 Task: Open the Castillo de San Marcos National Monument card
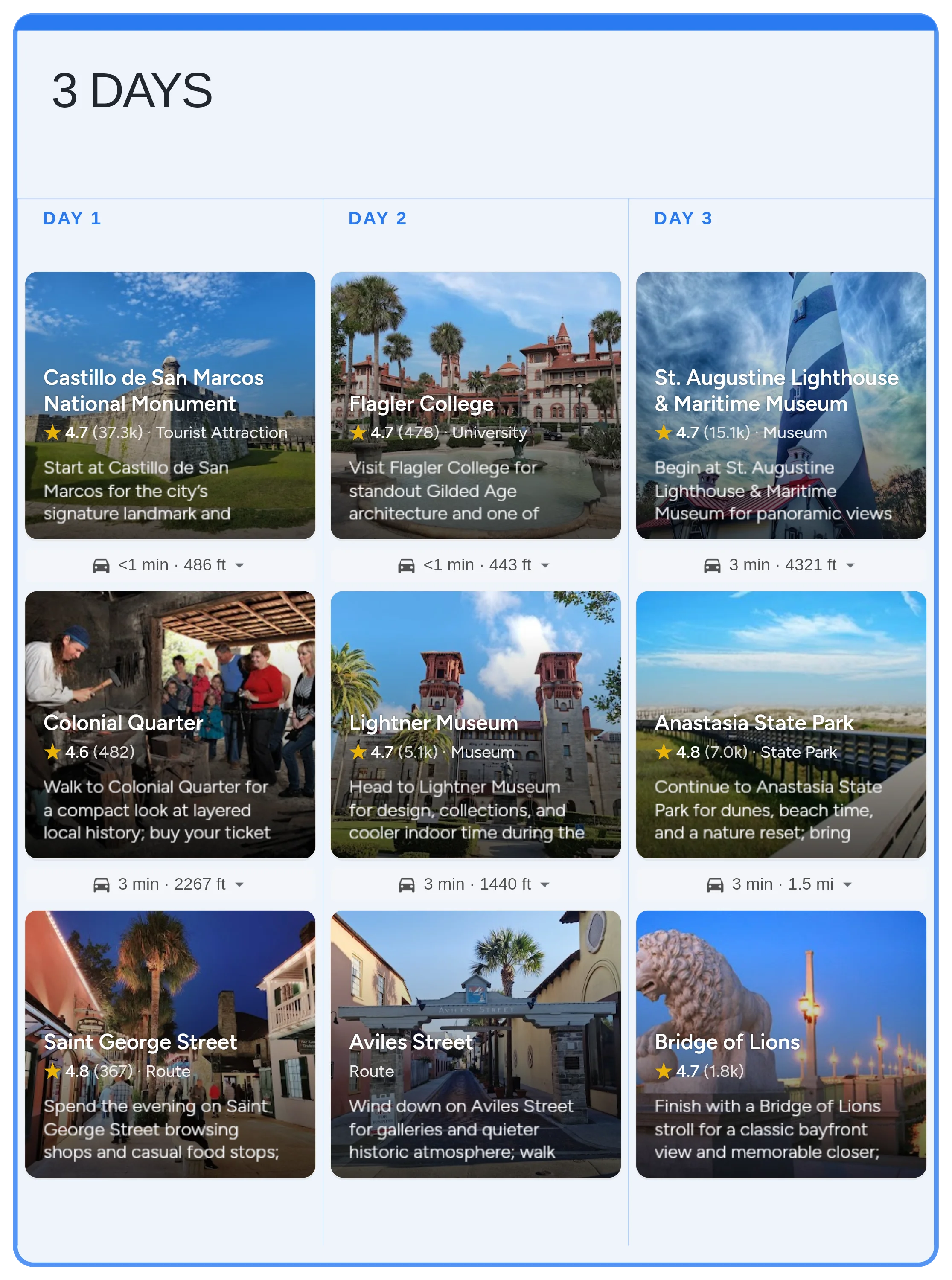[170, 405]
